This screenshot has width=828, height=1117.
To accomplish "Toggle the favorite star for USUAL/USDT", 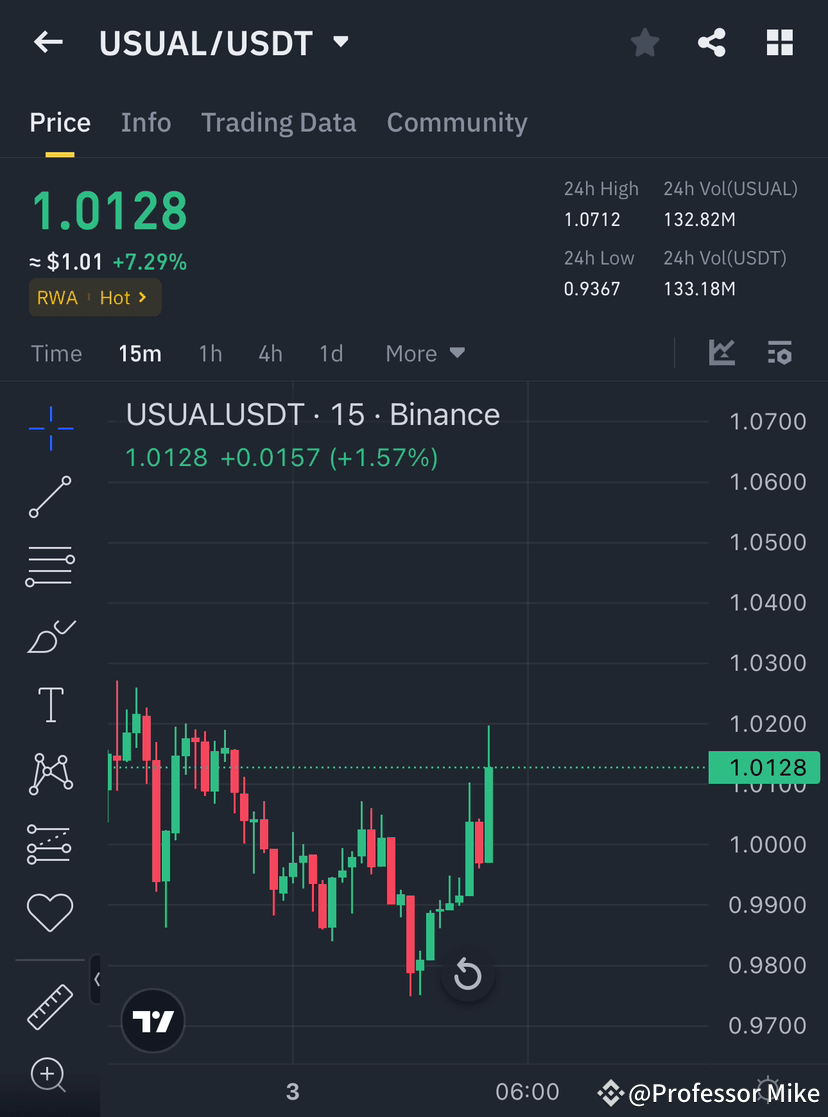I will [x=644, y=42].
